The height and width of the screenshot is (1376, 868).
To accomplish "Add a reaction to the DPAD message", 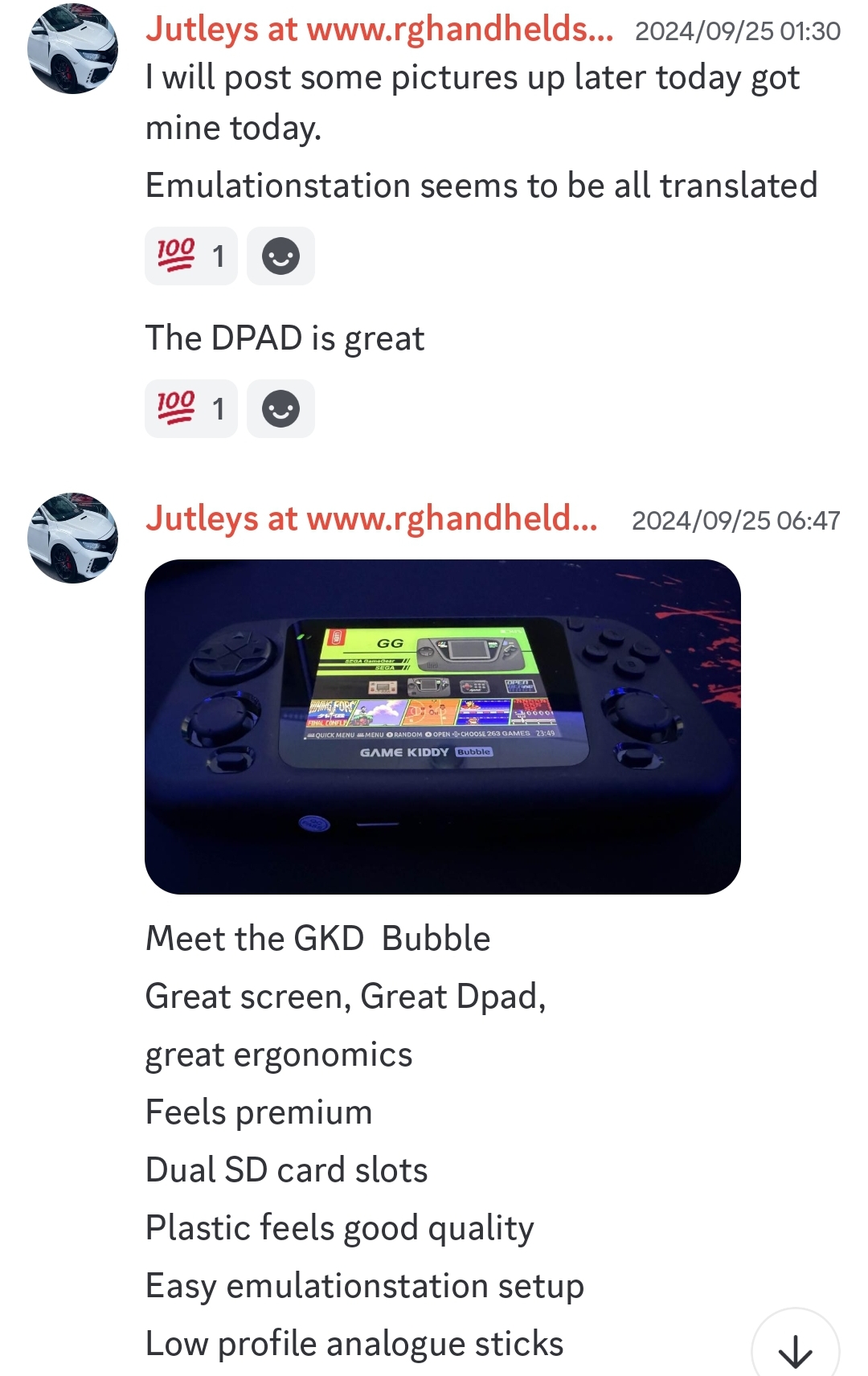I will (280, 409).
